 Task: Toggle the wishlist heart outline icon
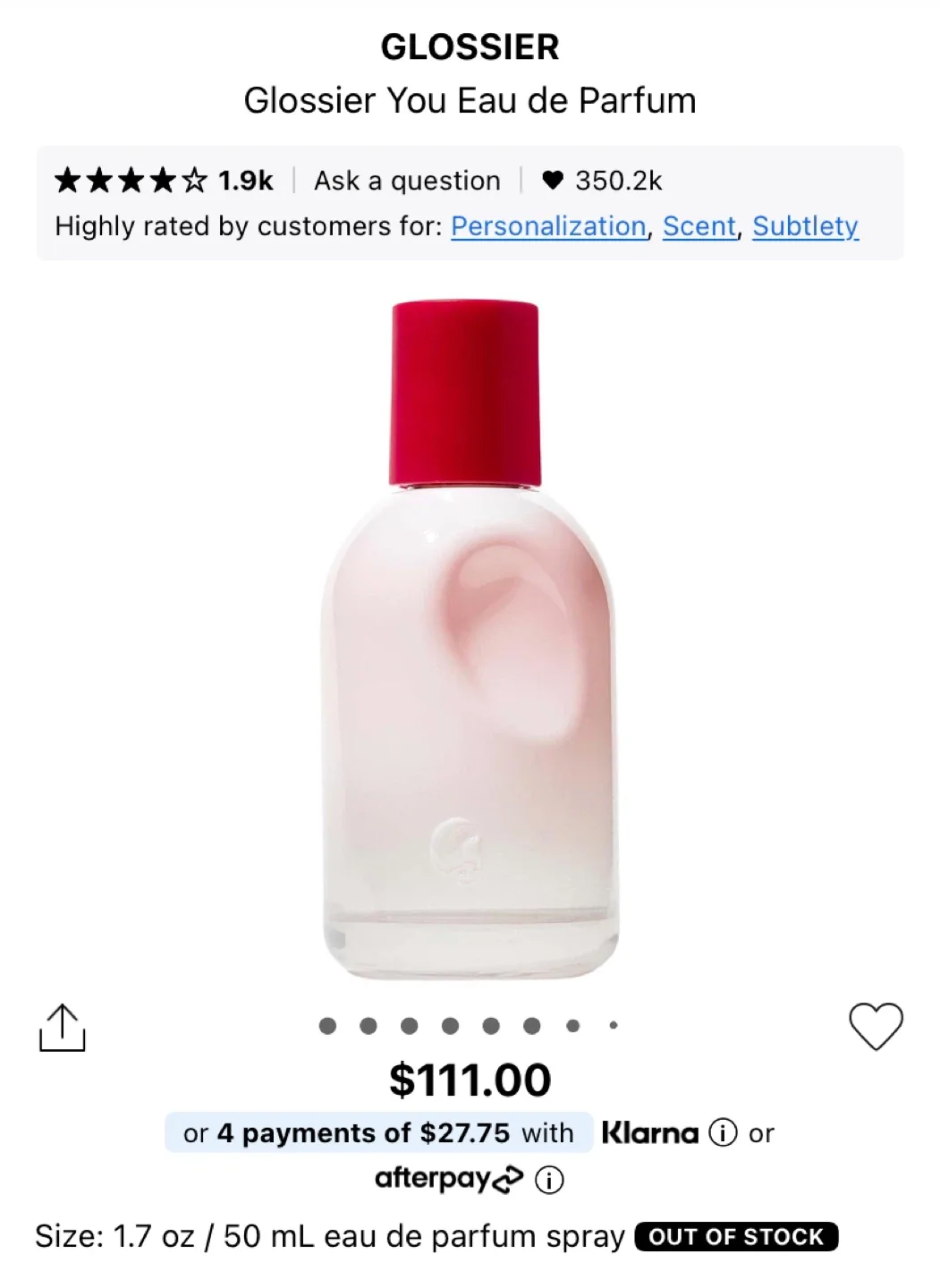[876, 1025]
